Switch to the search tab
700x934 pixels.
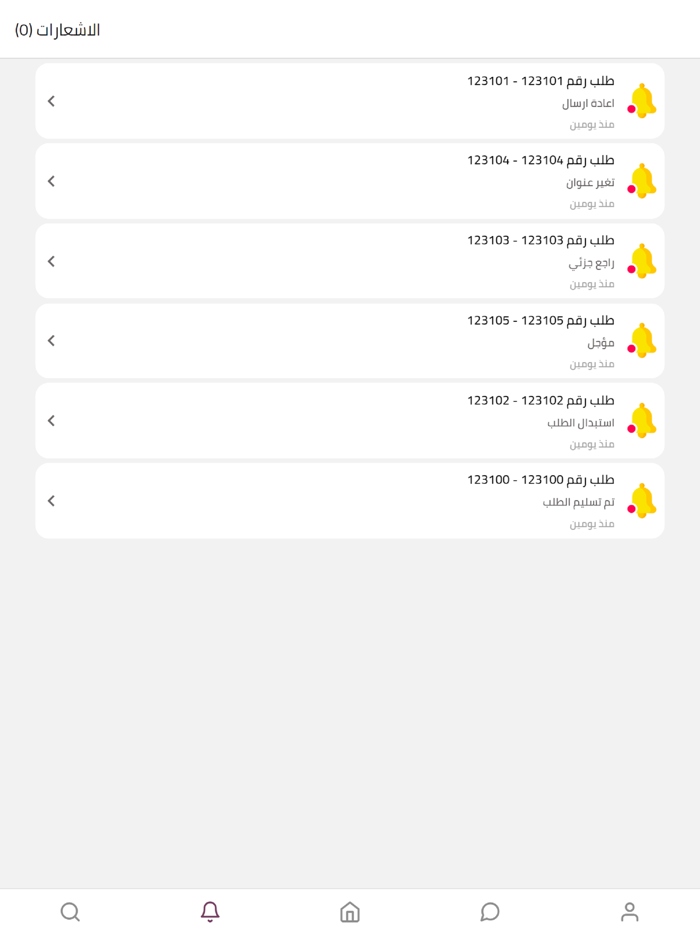pyautogui.click(x=70, y=912)
